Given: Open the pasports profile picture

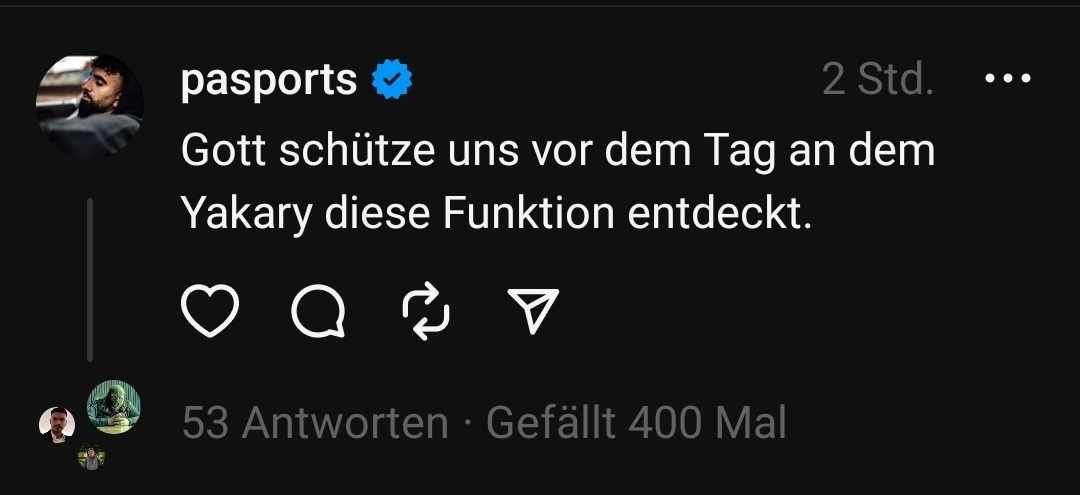Looking at the screenshot, I should (90, 106).
